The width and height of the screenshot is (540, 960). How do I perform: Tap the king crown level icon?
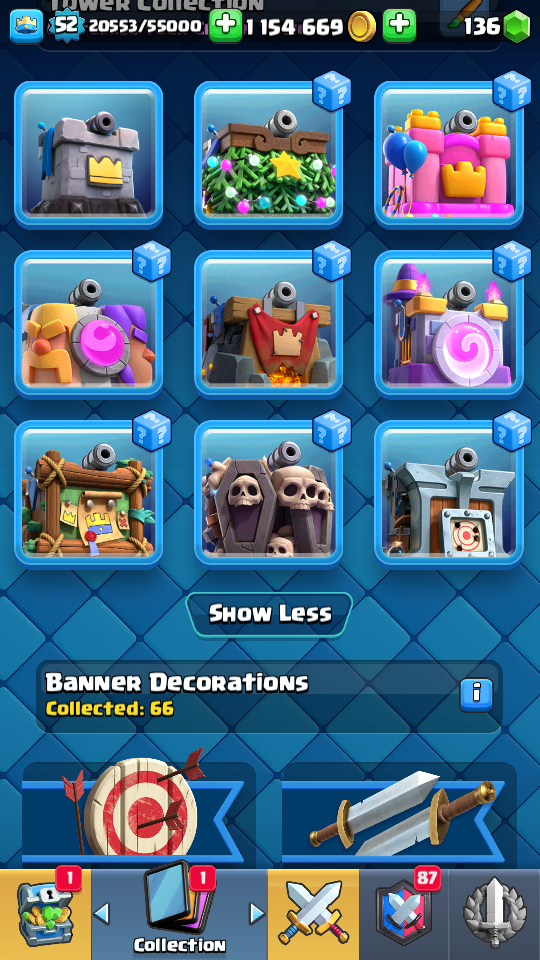point(26,26)
